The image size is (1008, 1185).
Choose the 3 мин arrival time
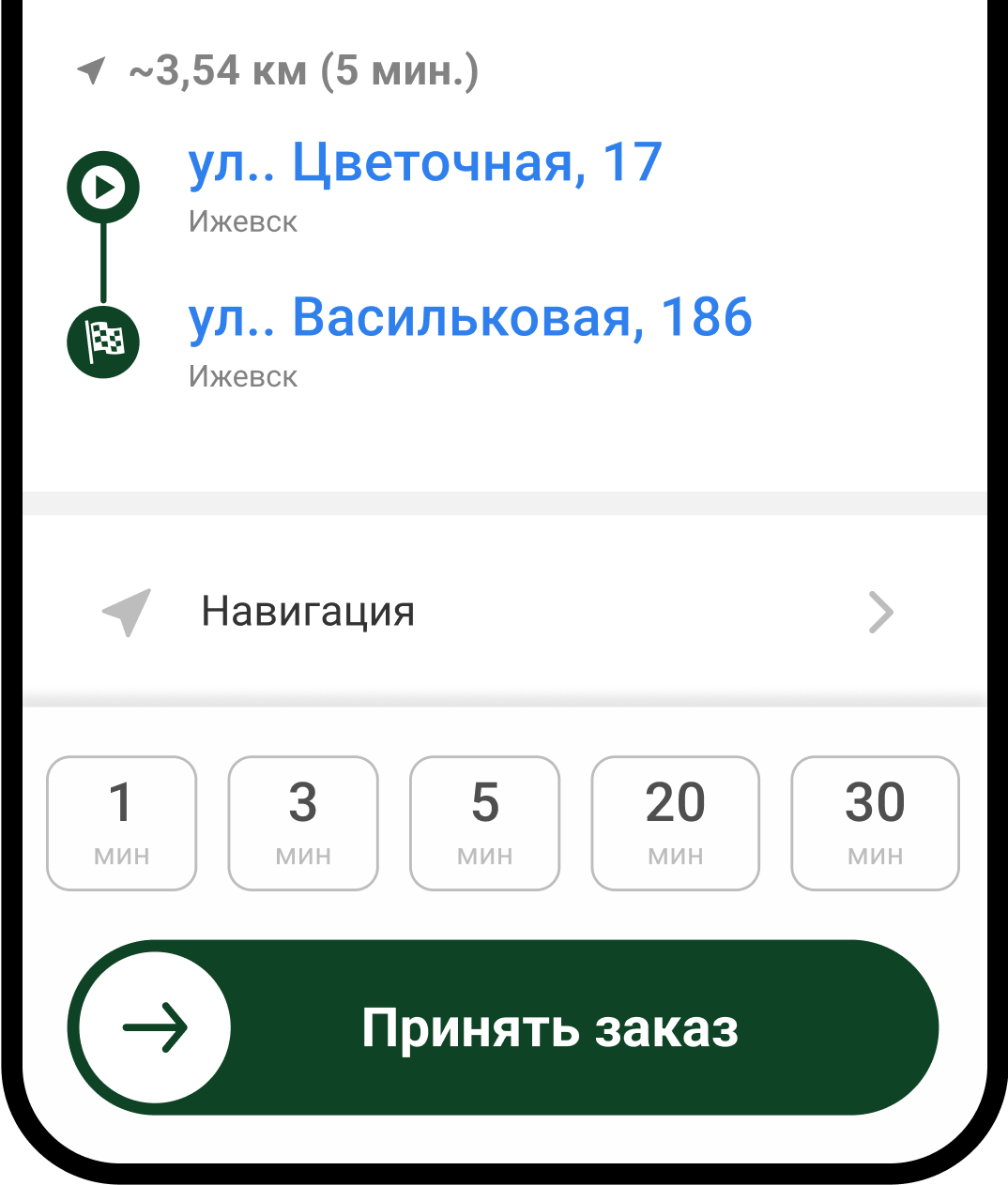coord(303,823)
